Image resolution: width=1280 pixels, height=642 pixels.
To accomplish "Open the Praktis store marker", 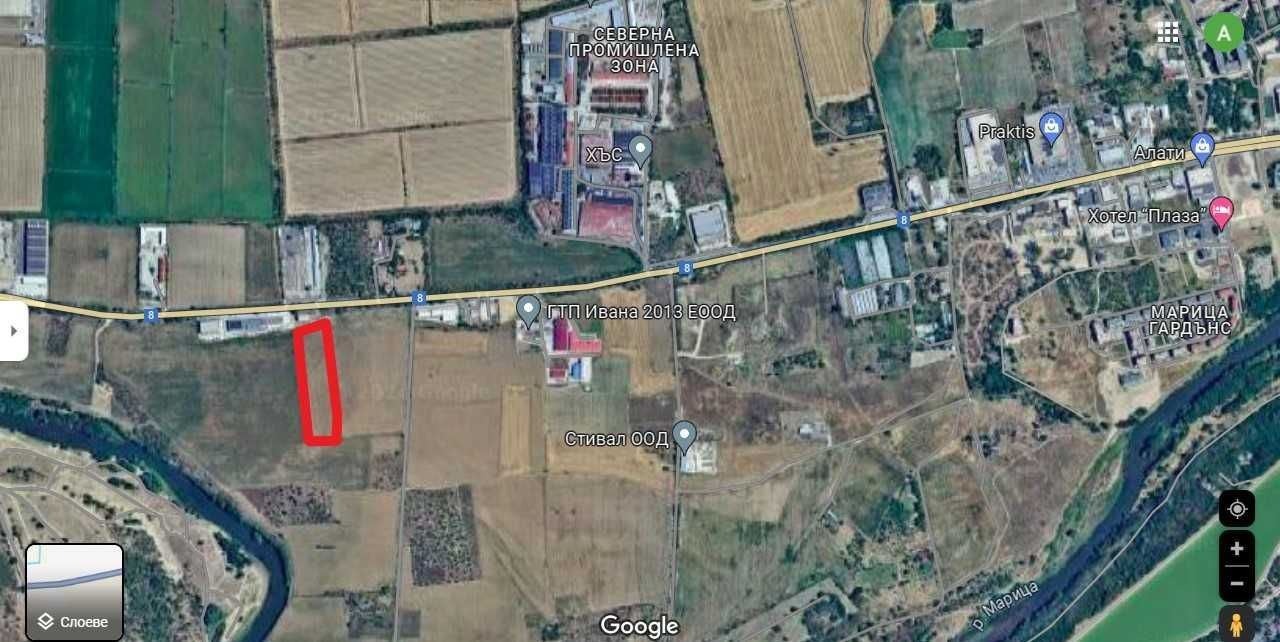I will tap(1050, 126).
